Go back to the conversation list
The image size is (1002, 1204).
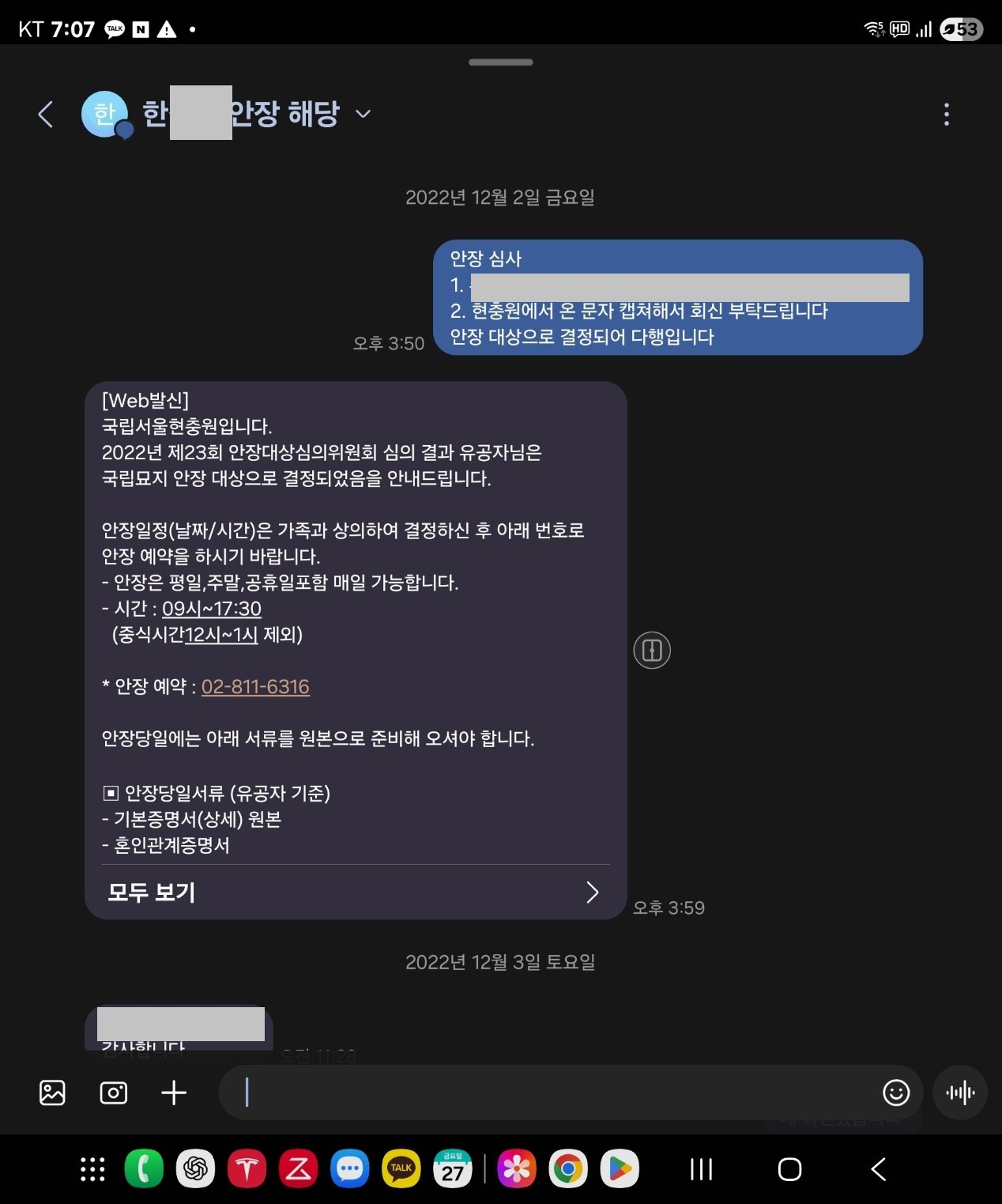pyautogui.click(x=46, y=115)
